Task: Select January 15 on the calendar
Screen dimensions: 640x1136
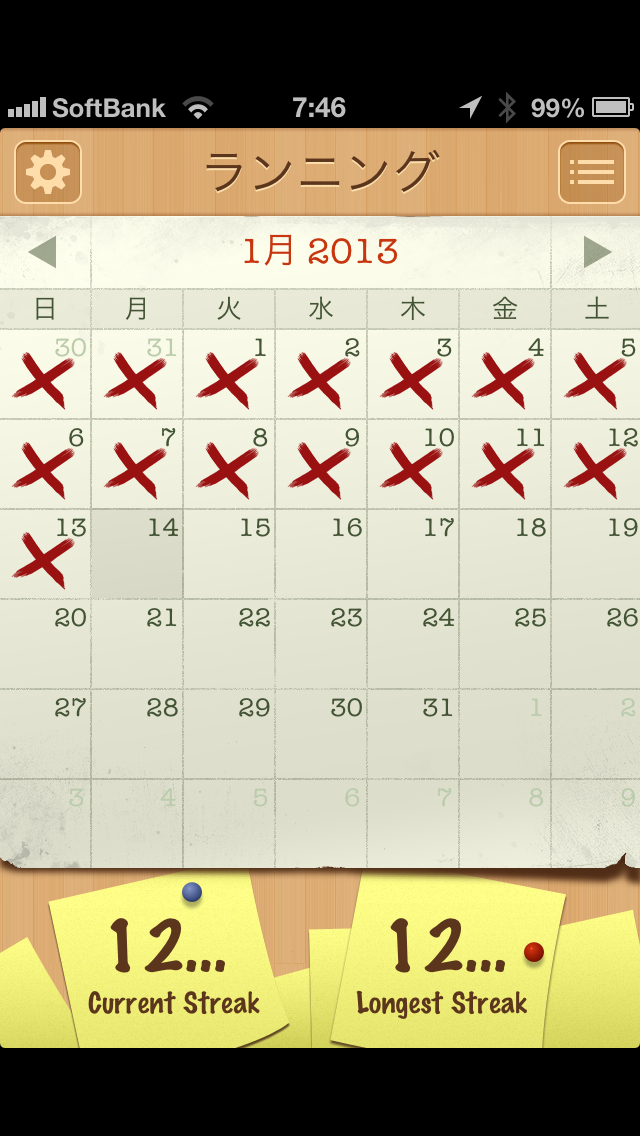Action: point(229,554)
